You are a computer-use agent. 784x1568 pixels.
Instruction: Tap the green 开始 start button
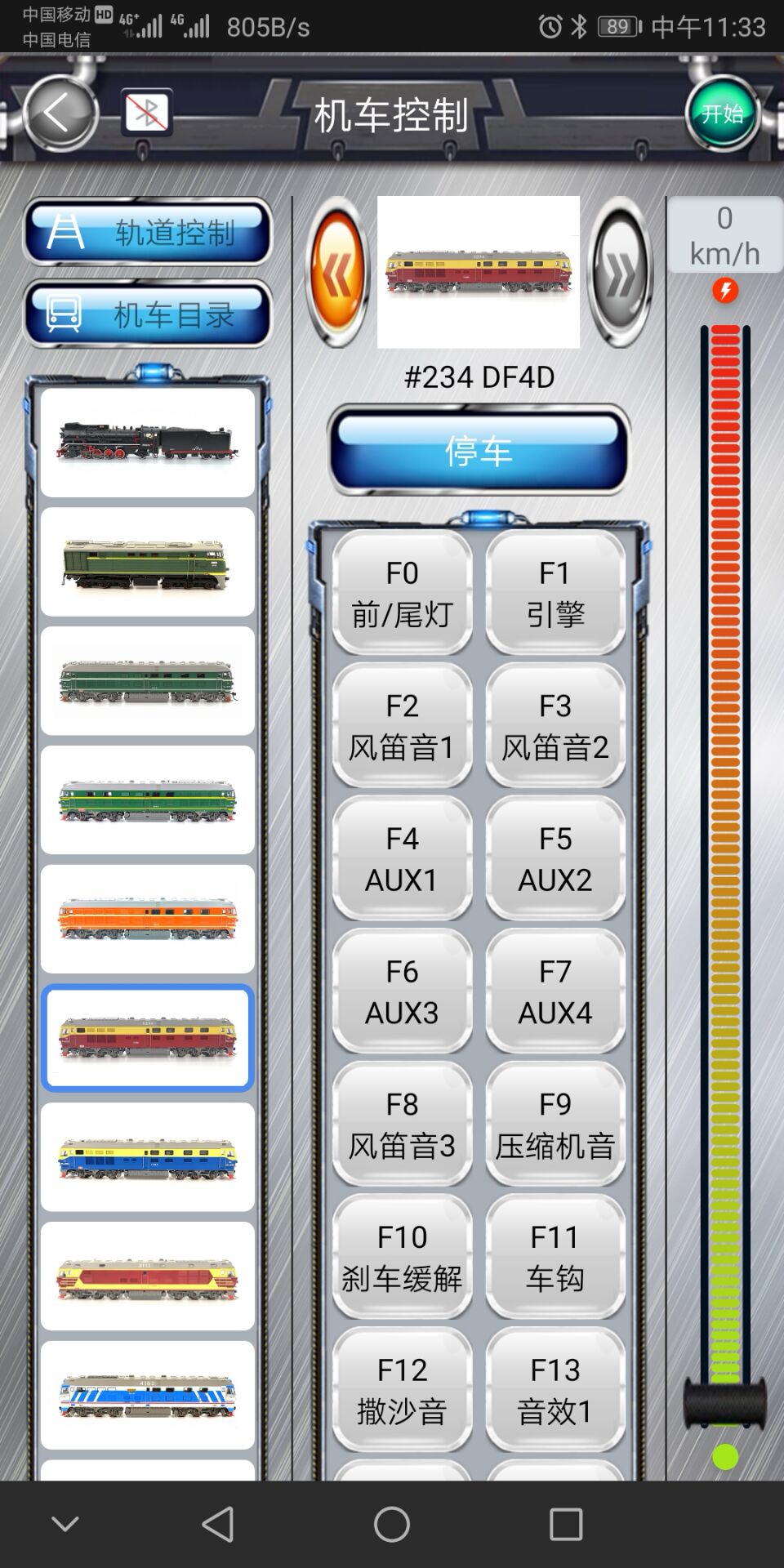(723, 114)
